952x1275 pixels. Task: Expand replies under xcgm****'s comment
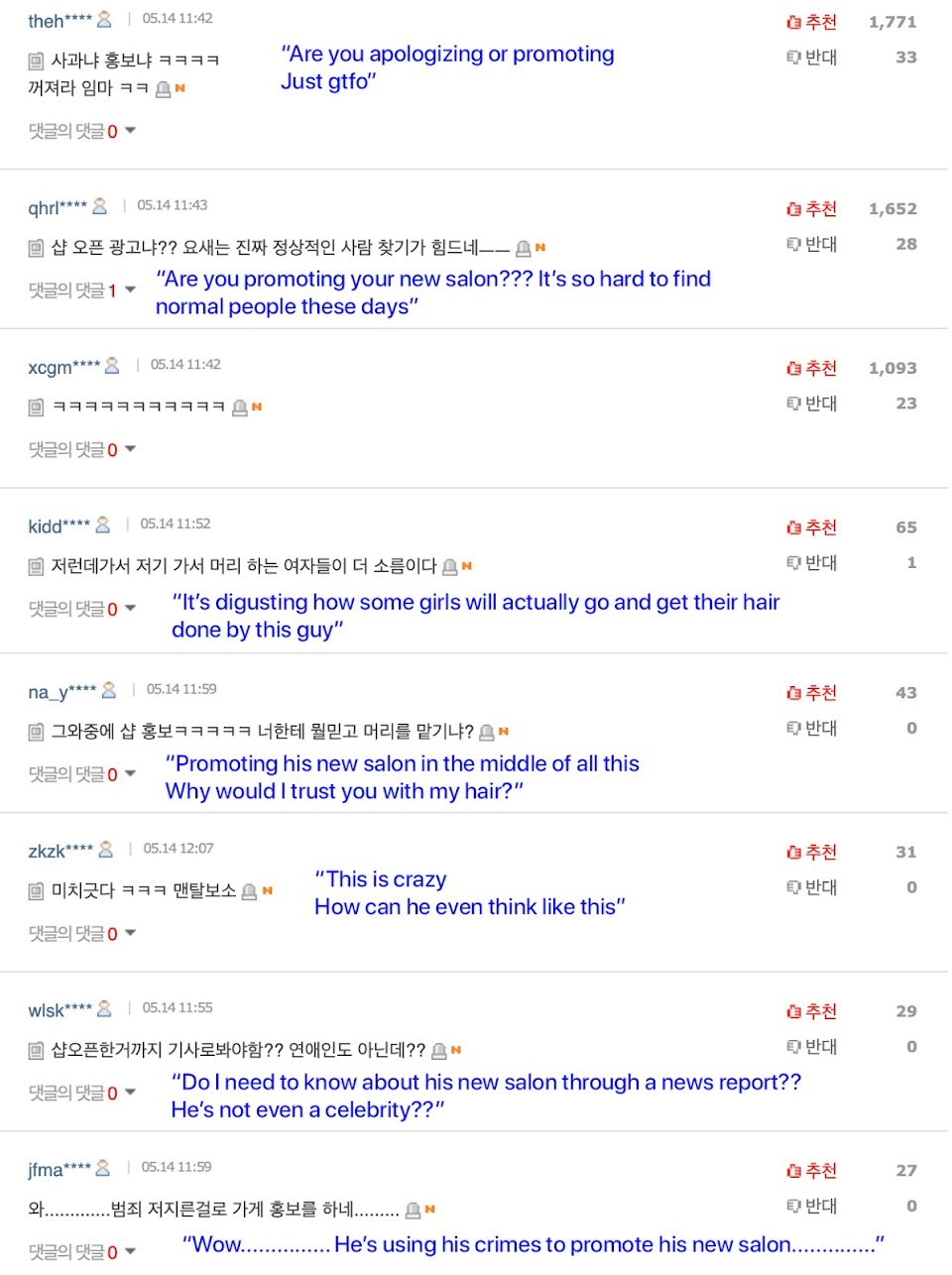tap(82, 450)
